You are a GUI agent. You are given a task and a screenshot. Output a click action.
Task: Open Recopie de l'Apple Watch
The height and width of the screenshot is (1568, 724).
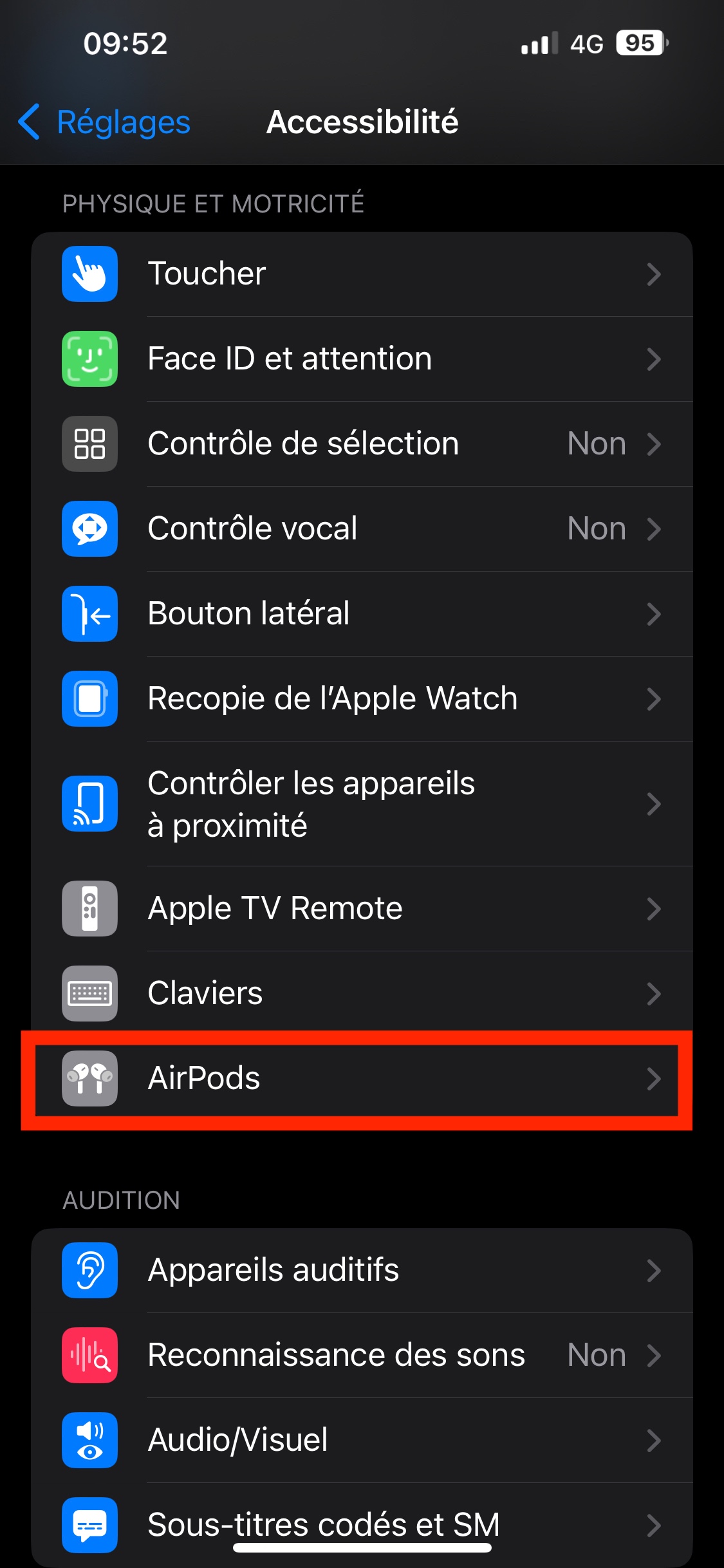click(x=360, y=698)
